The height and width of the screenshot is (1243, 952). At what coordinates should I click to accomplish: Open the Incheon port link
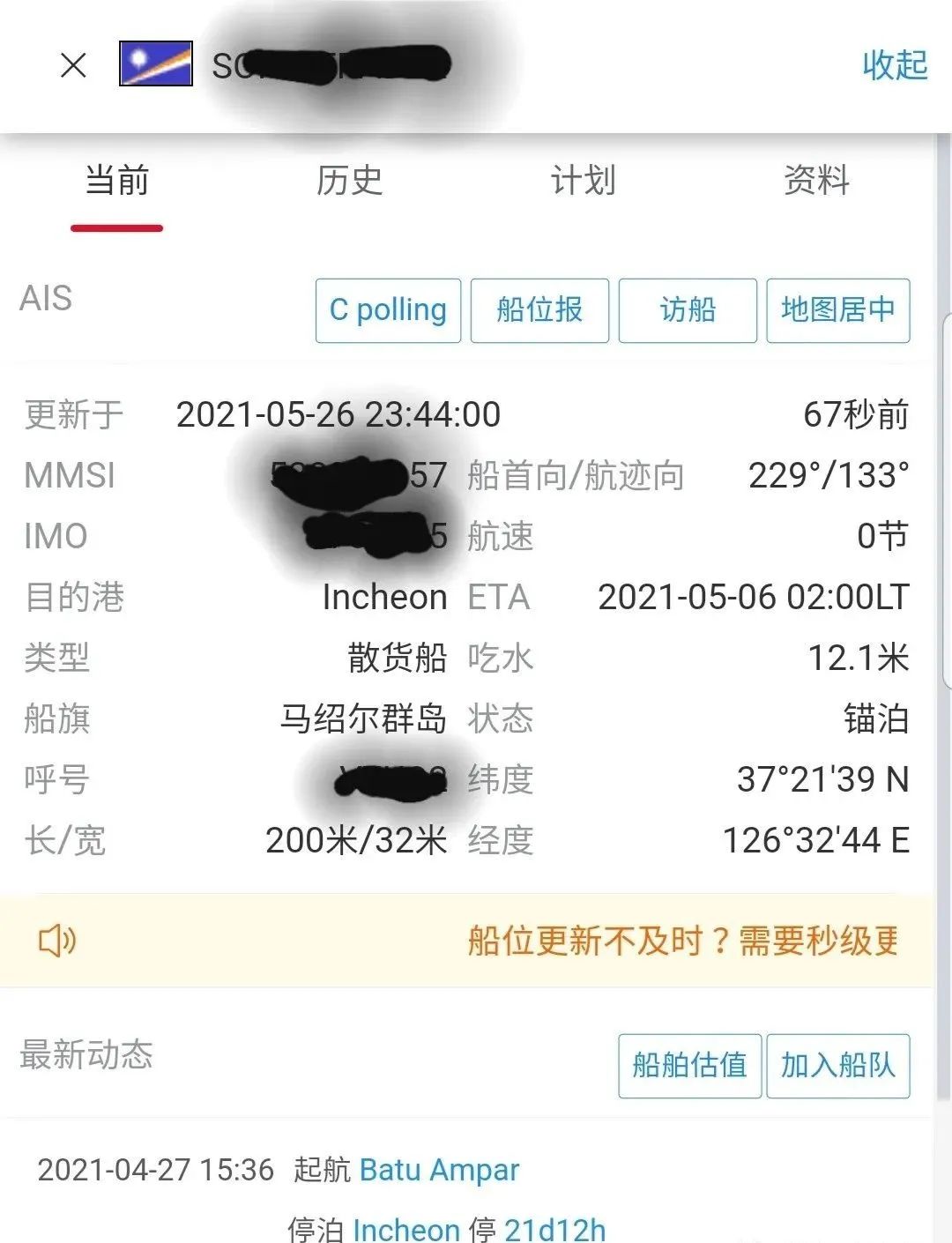[x=405, y=1229]
